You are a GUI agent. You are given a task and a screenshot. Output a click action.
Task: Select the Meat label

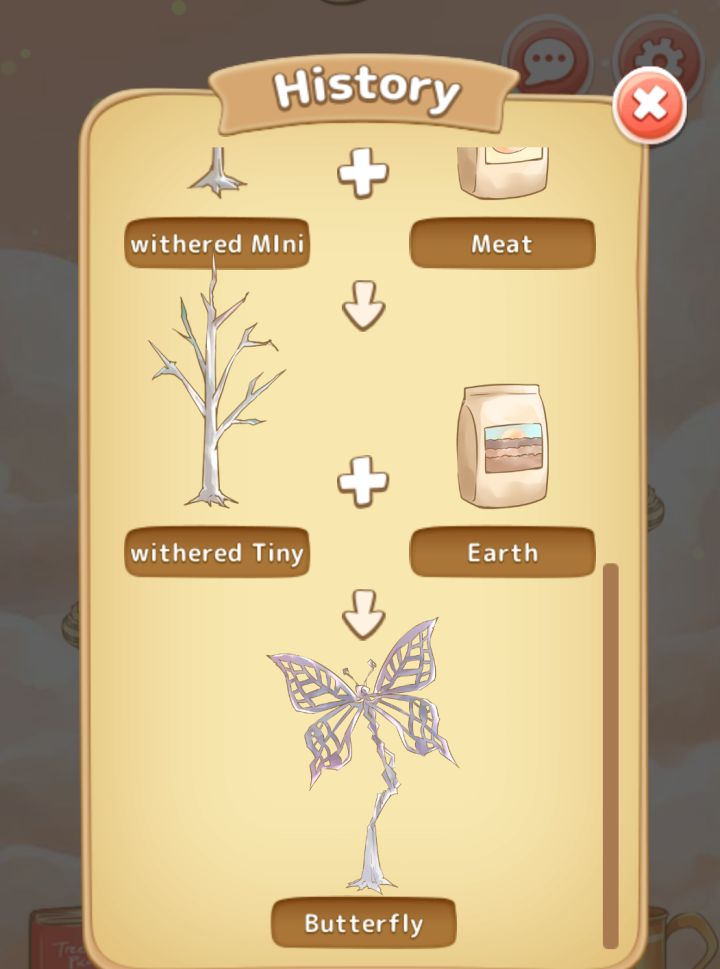(502, 243)
